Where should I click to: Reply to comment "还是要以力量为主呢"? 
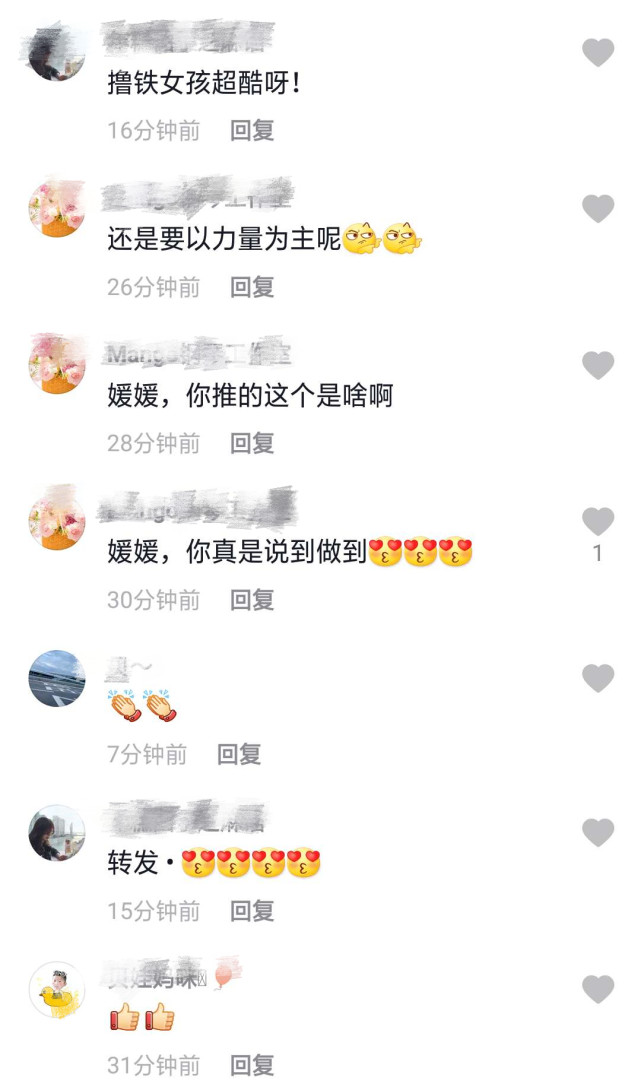click(x=252, y=287)
